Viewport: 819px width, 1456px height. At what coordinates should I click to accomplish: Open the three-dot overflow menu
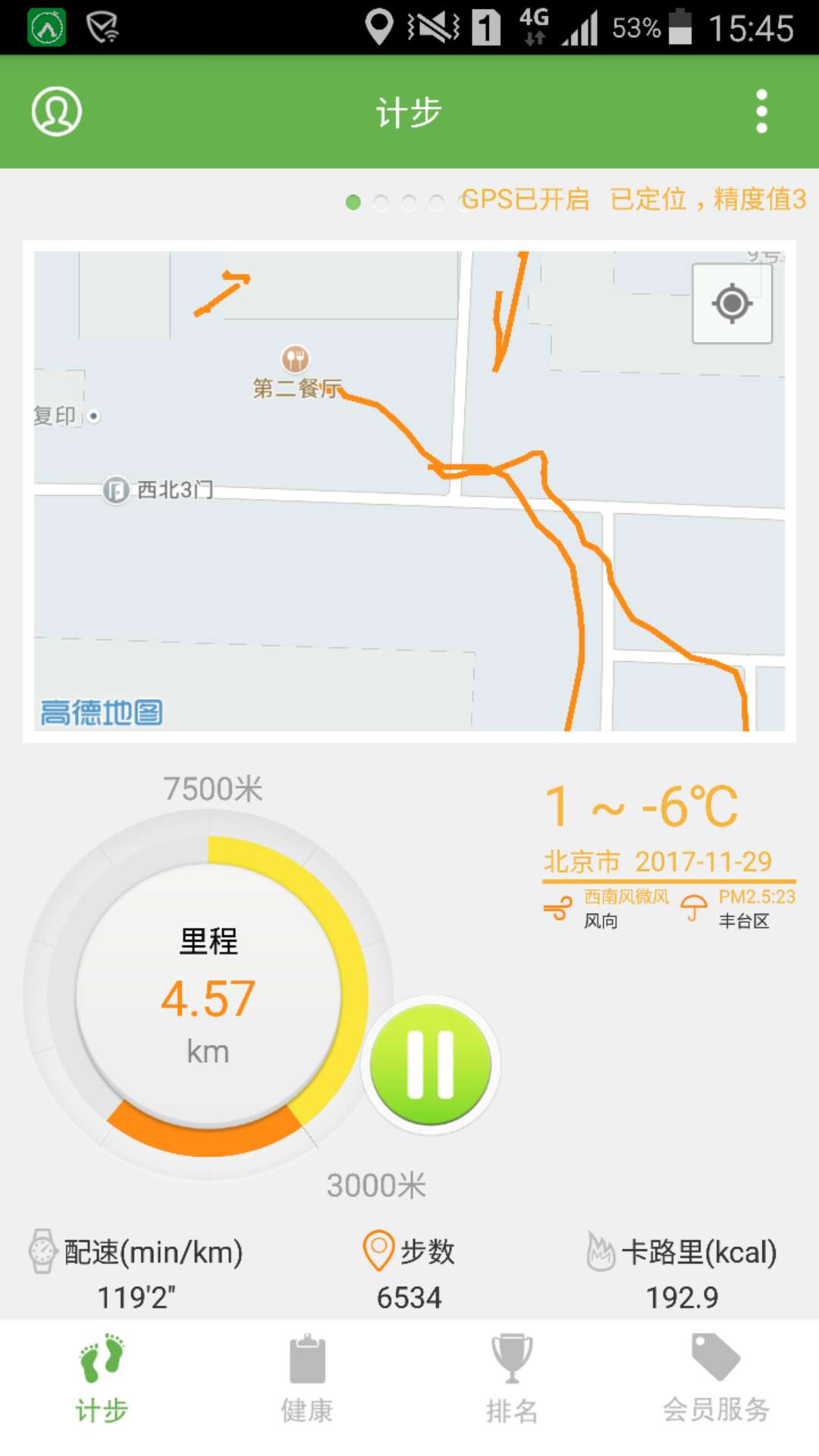tap(761, 111)
